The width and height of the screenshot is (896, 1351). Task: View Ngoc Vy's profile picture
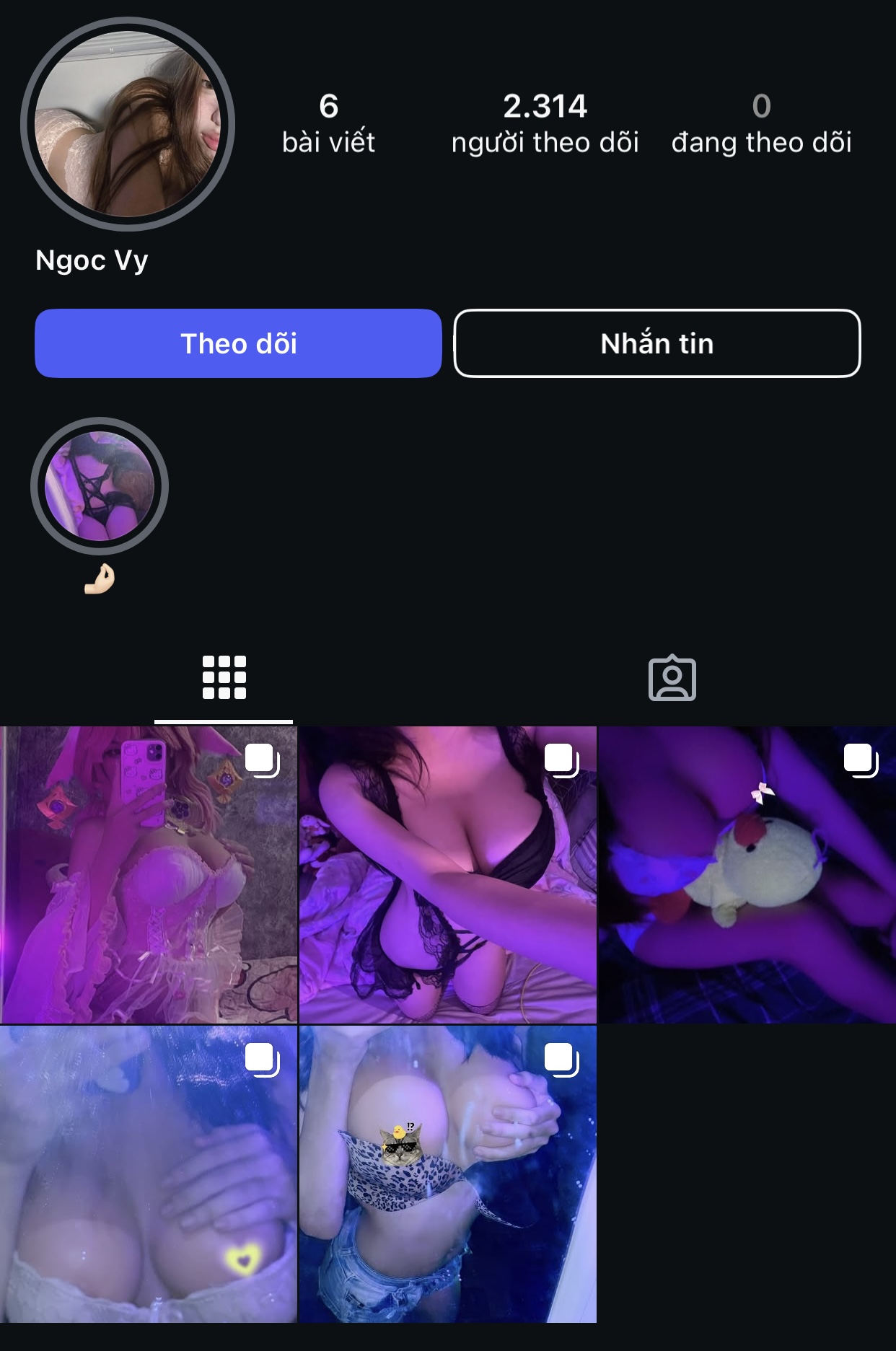click(x=128, y=124)
